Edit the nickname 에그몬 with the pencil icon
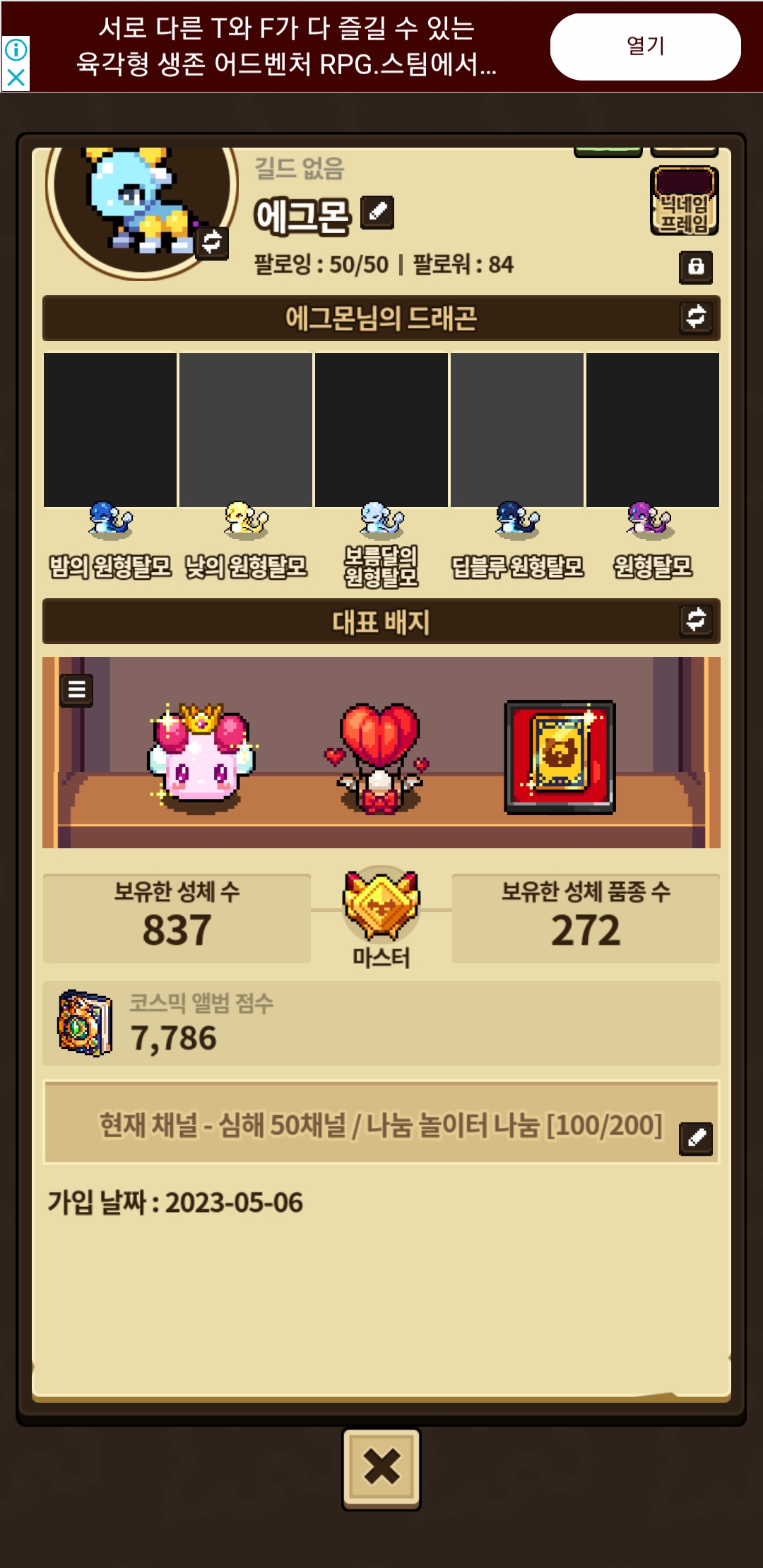The height and width of the screenshot is (1568, 763). [377, 212]
